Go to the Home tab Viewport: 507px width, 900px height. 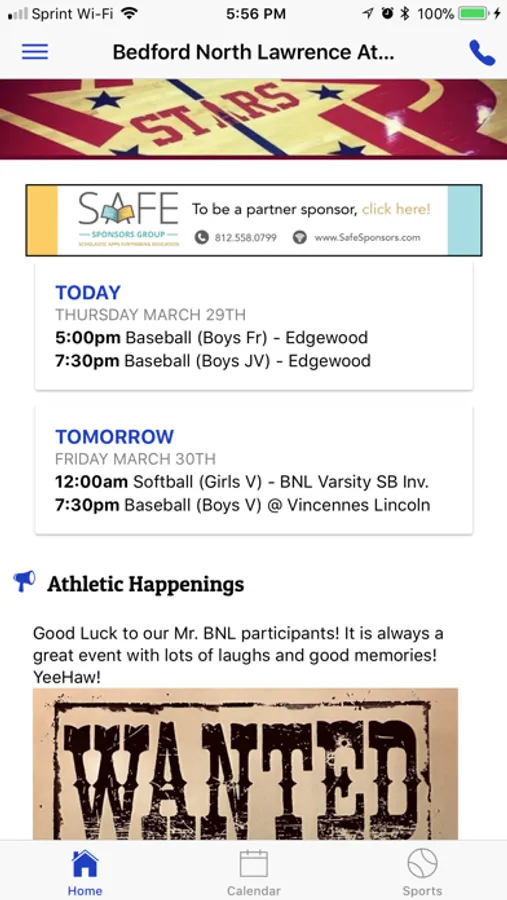pos(85,873)
